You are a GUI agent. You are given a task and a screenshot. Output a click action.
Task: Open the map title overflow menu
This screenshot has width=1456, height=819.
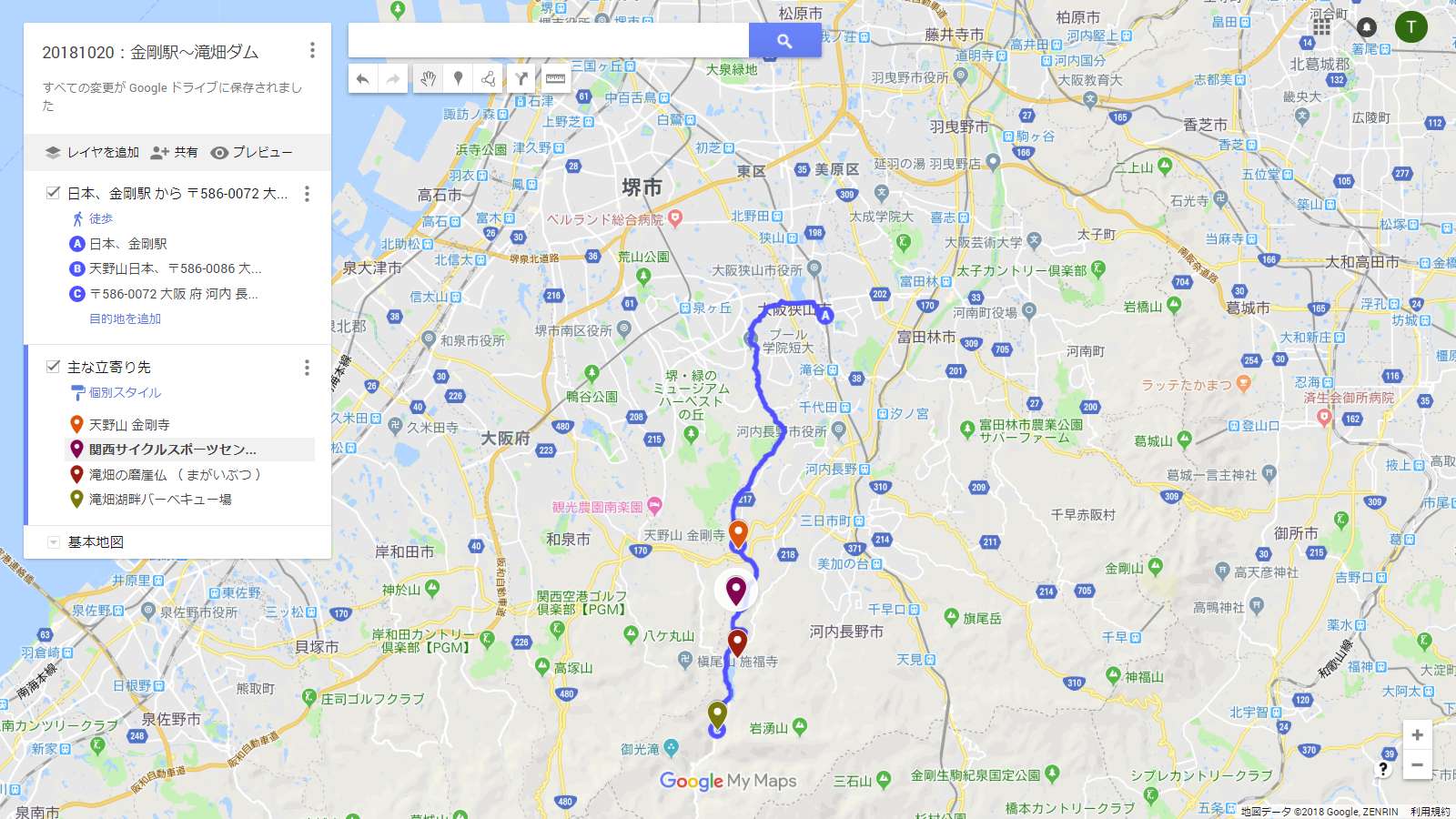pos(312,51)
